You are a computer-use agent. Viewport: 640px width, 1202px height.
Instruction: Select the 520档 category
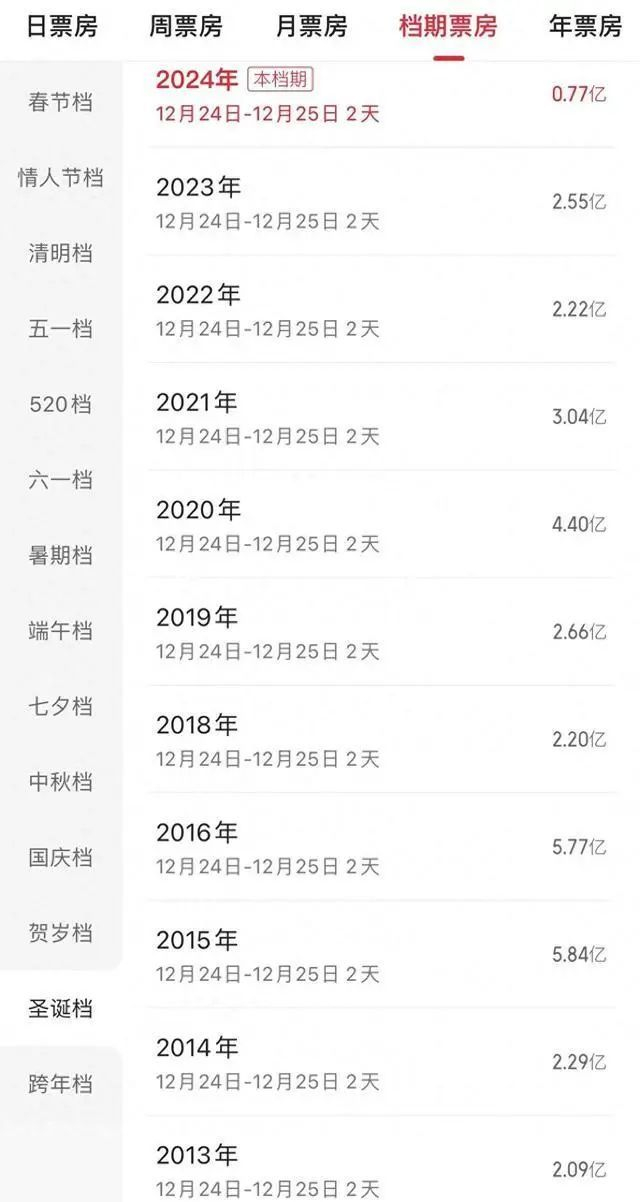pyautogui.click(x=60, y=405)
